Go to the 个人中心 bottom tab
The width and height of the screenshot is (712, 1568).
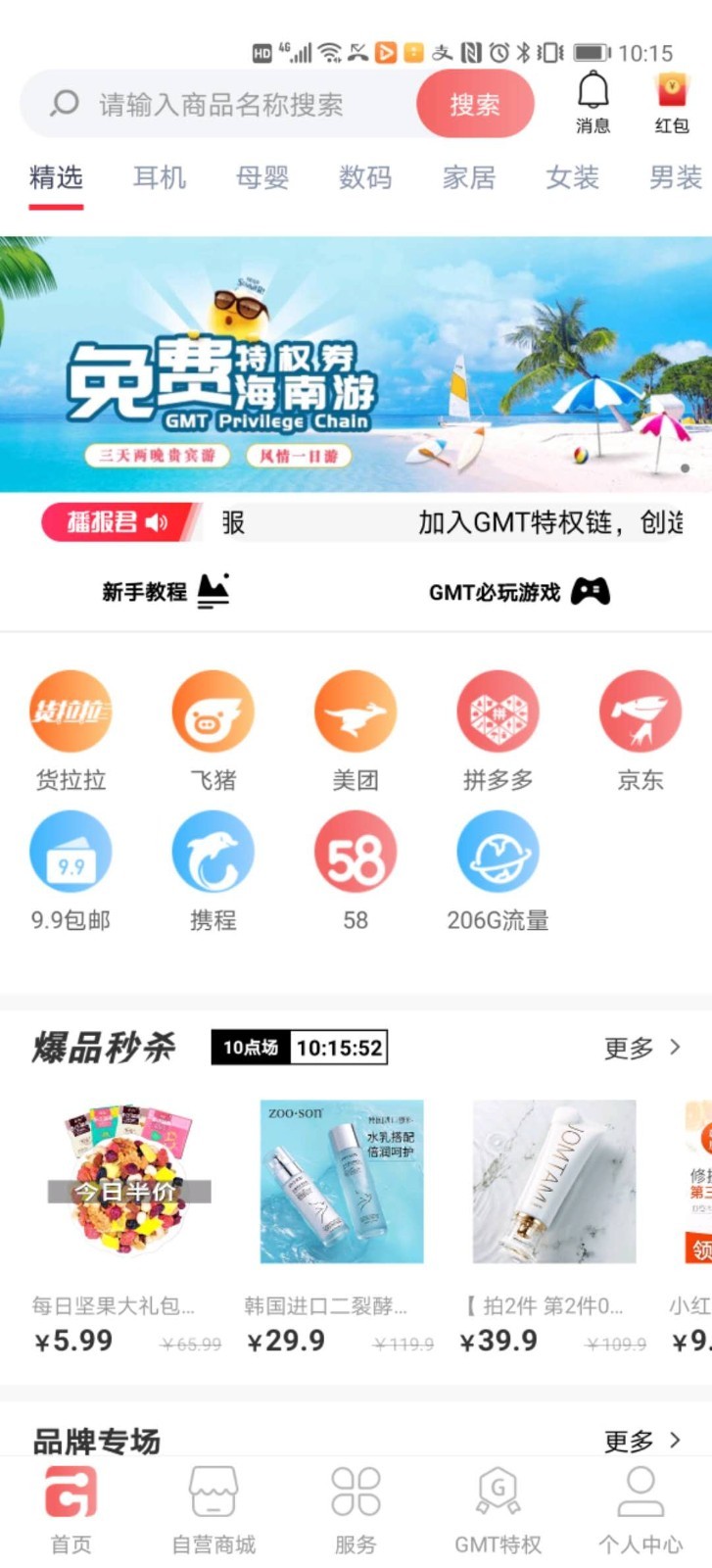[641, 1509]
